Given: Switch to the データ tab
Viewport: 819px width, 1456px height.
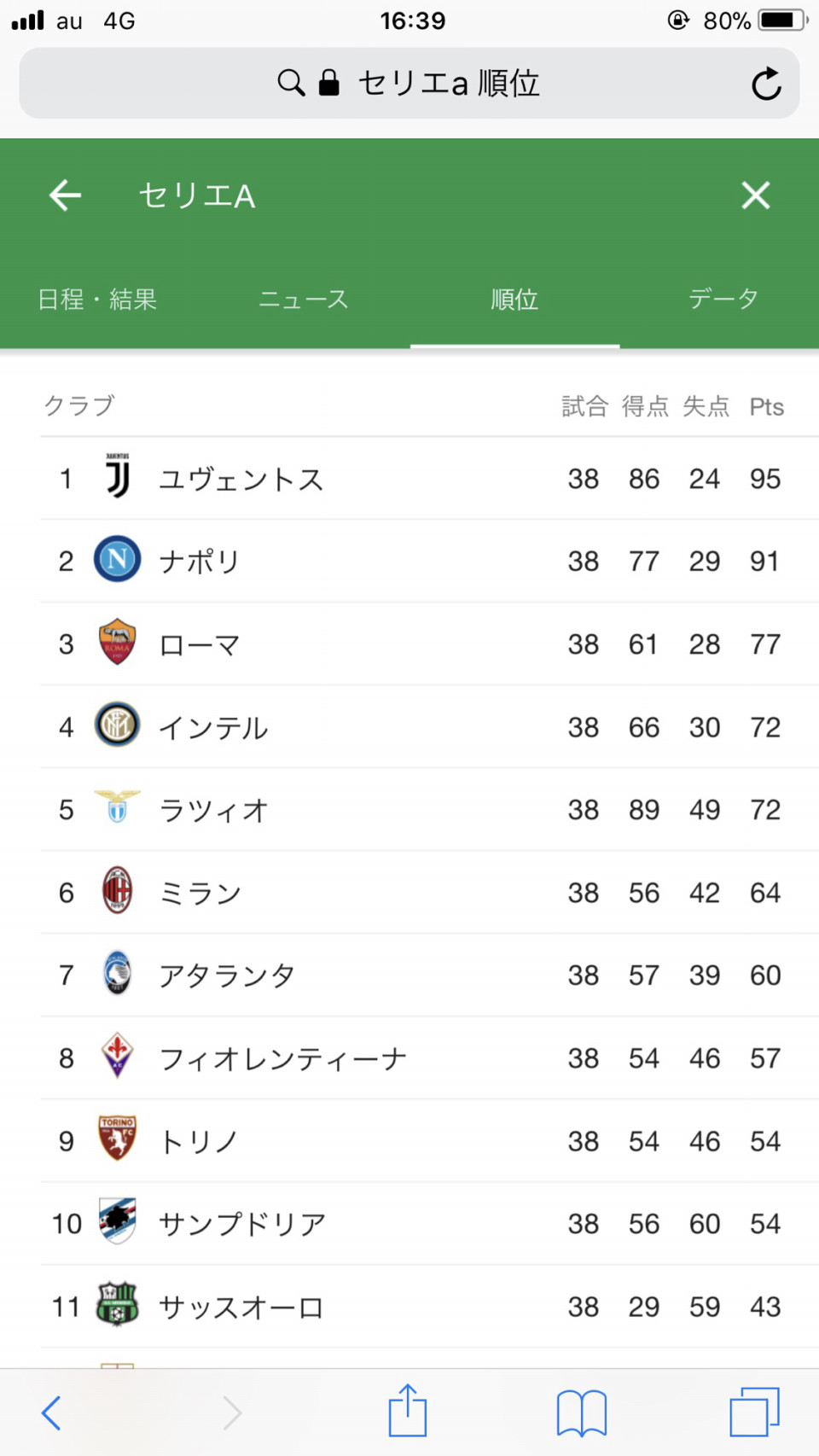Looking at the screenshot, I should (x=723, y=299).
